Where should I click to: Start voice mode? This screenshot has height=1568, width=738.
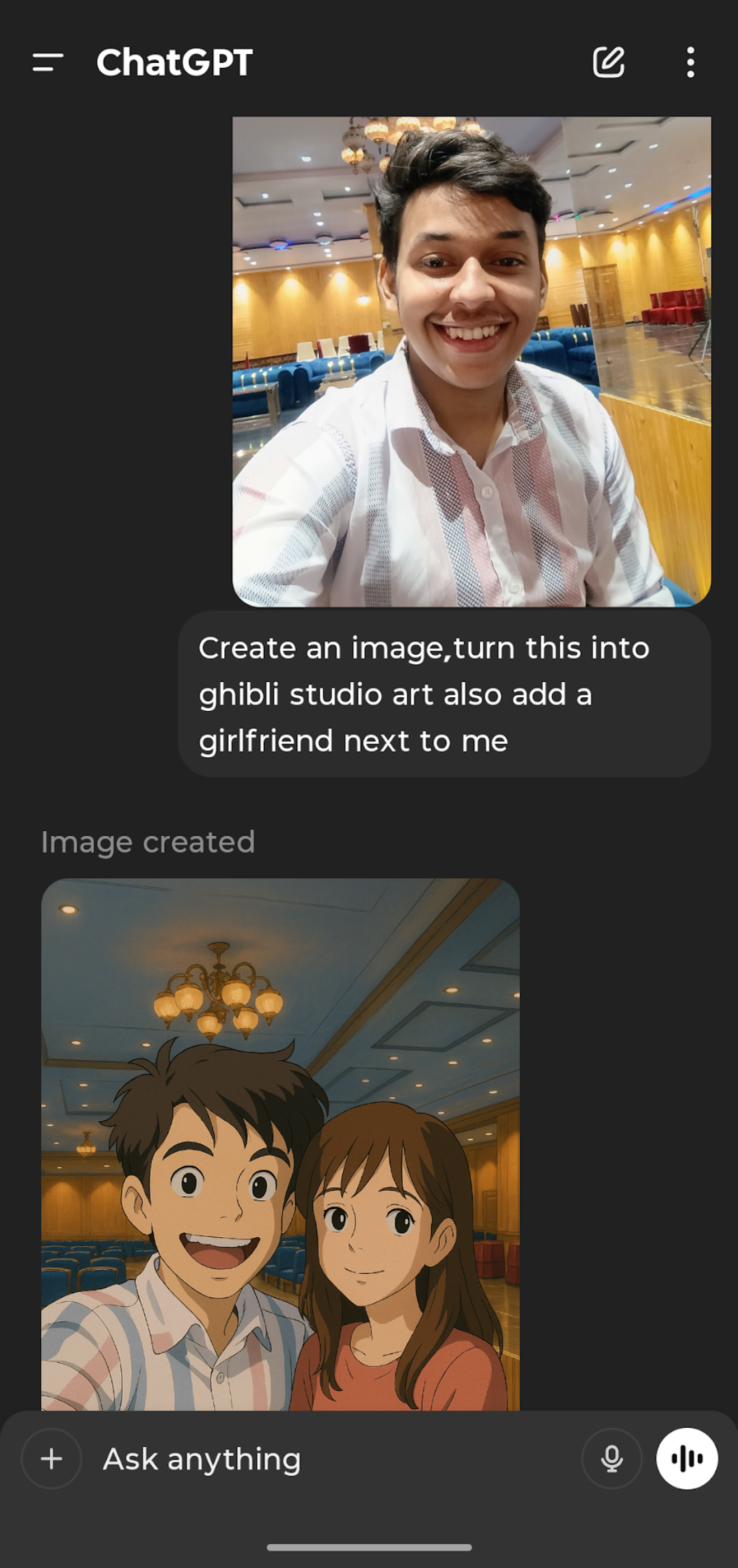point(687,1459)
